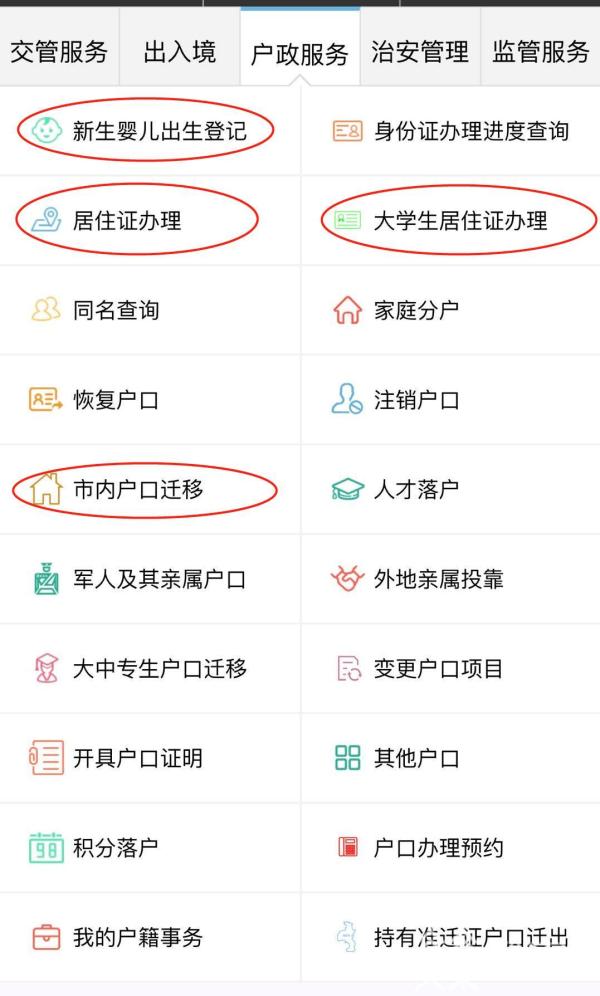Open 户口办理预约
This screenshot has height=996, width=600.
coord(438,848)
